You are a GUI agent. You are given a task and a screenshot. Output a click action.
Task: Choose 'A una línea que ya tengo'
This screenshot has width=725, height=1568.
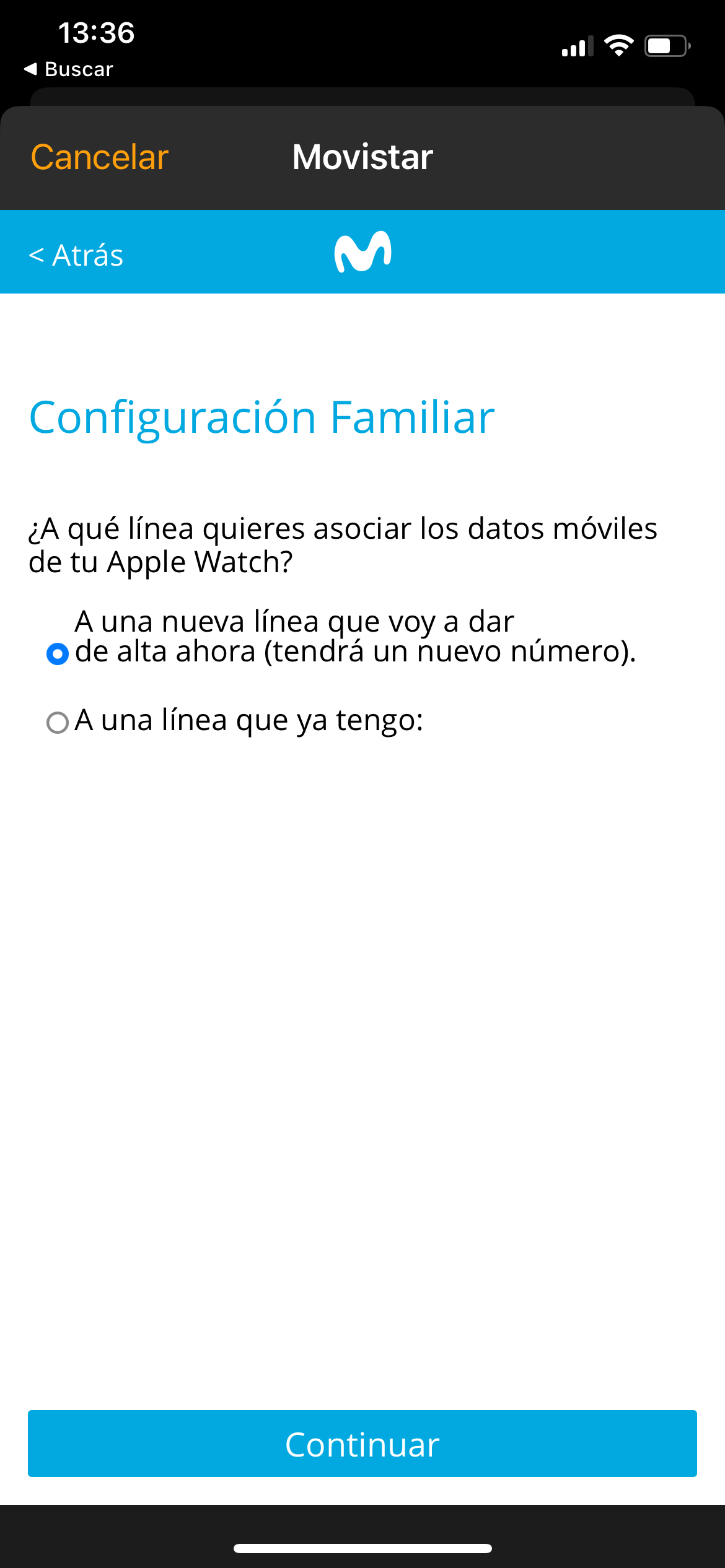[58, 722]
